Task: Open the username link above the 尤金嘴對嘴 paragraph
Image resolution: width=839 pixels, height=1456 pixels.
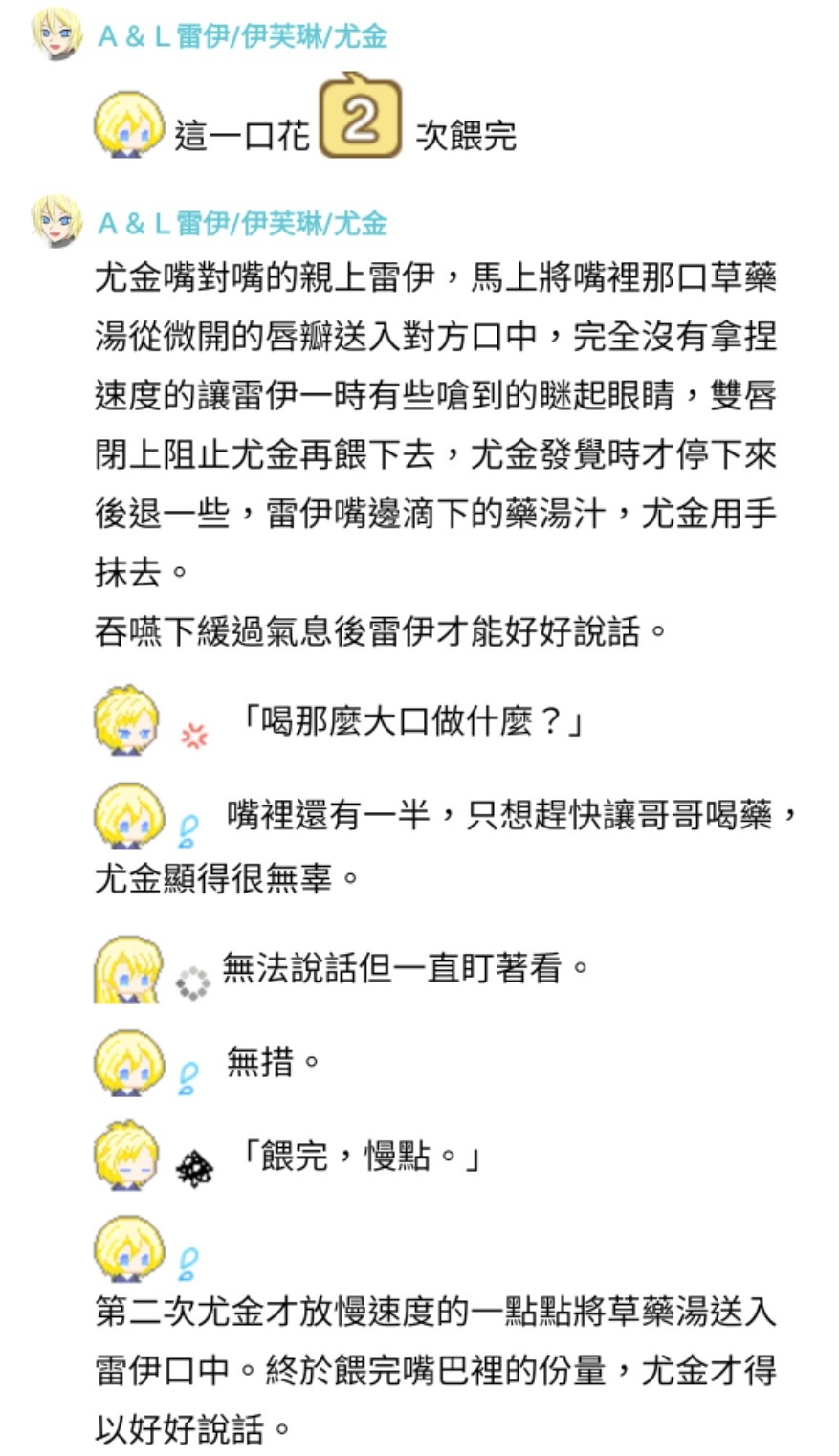Action: 243,223
